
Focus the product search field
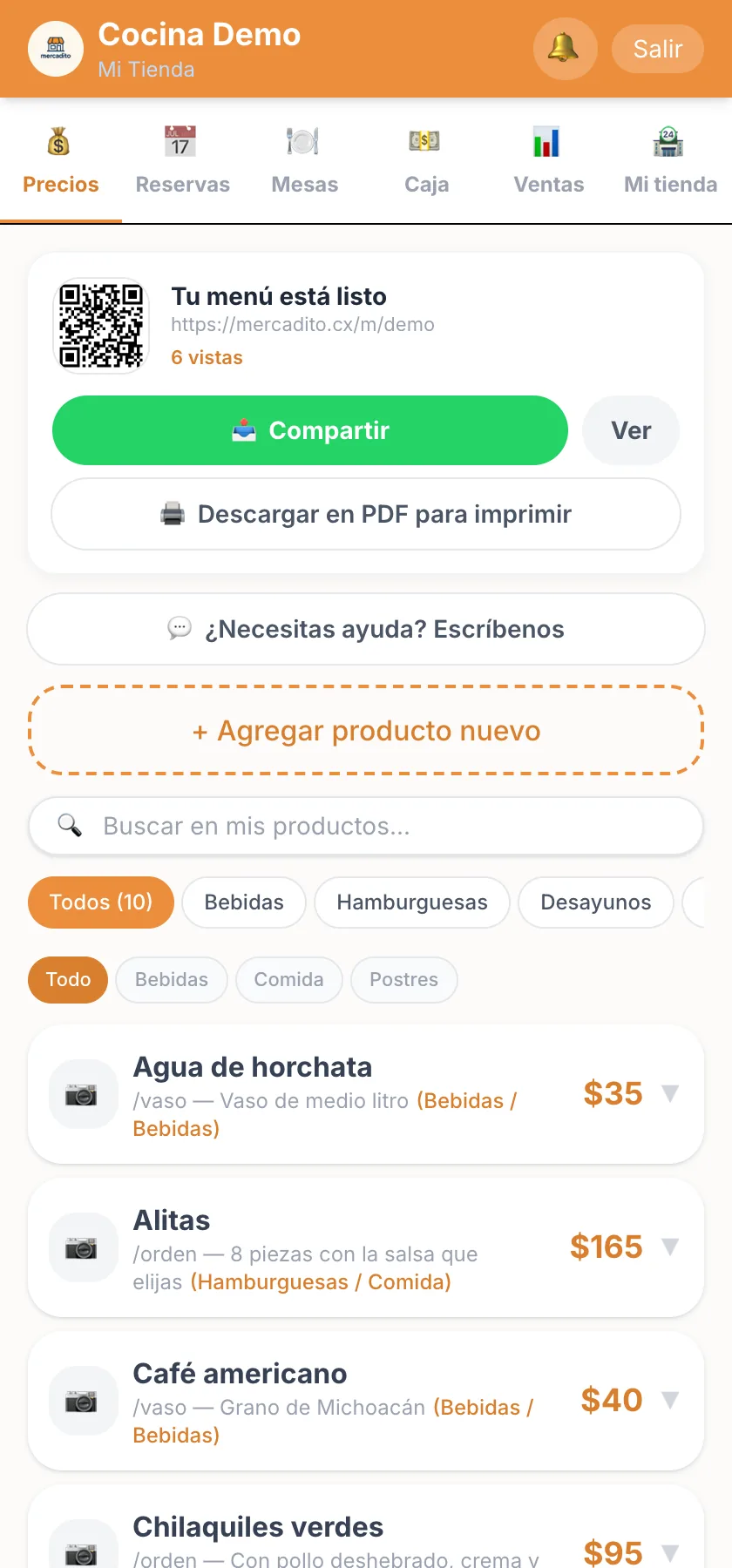pyautogui.click(x=366, y=826)
